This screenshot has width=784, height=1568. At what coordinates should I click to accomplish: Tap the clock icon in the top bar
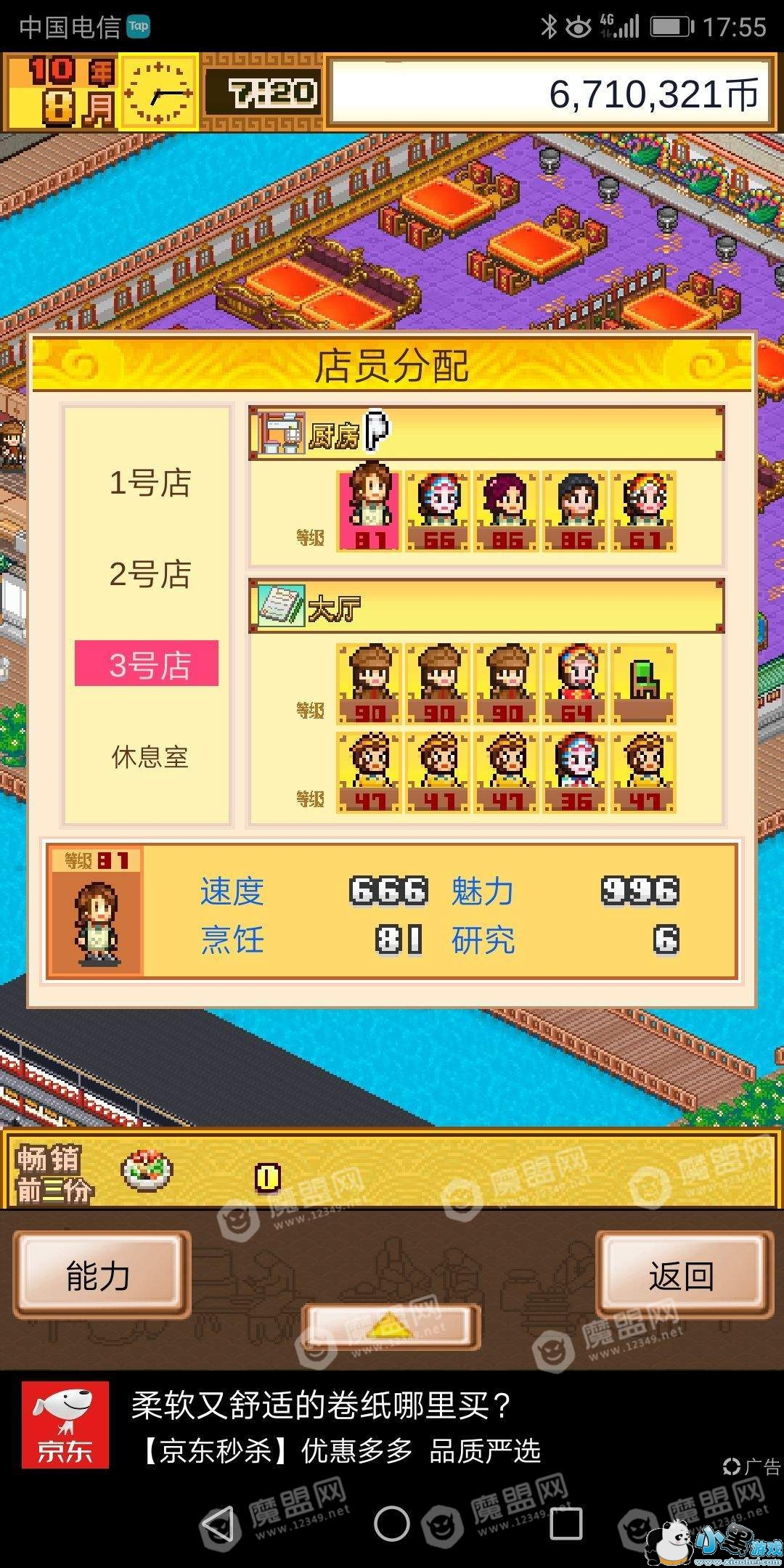[x=159, y=93]
